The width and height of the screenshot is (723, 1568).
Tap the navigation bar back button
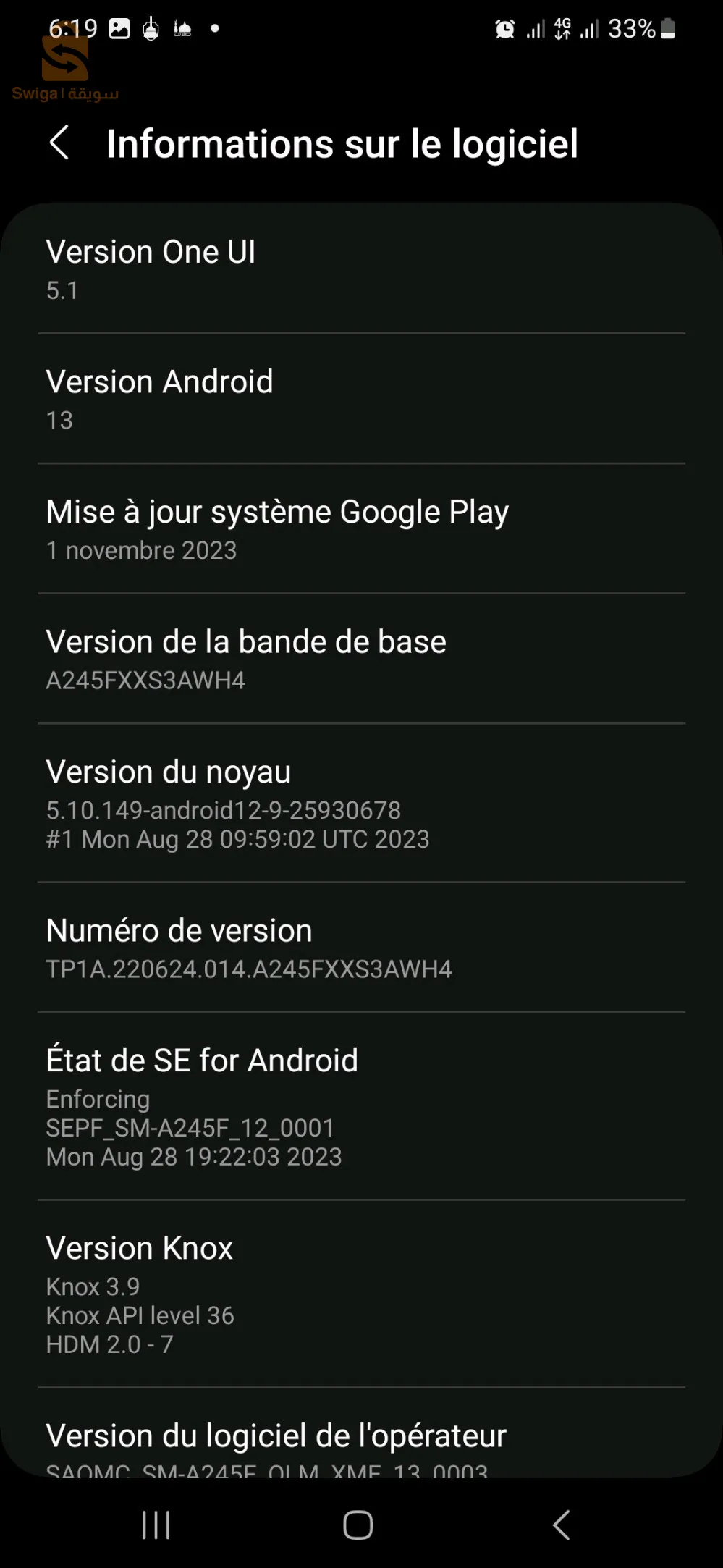pyautogui.click(x=562, y=1525)
